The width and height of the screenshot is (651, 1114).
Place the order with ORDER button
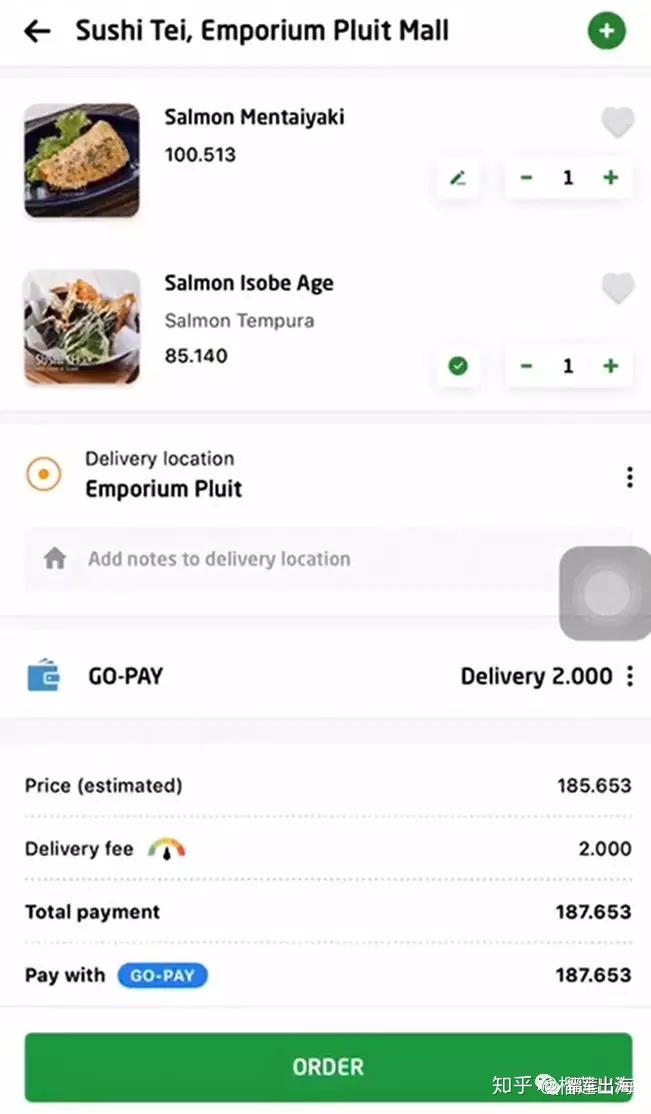click(328, 1067)
